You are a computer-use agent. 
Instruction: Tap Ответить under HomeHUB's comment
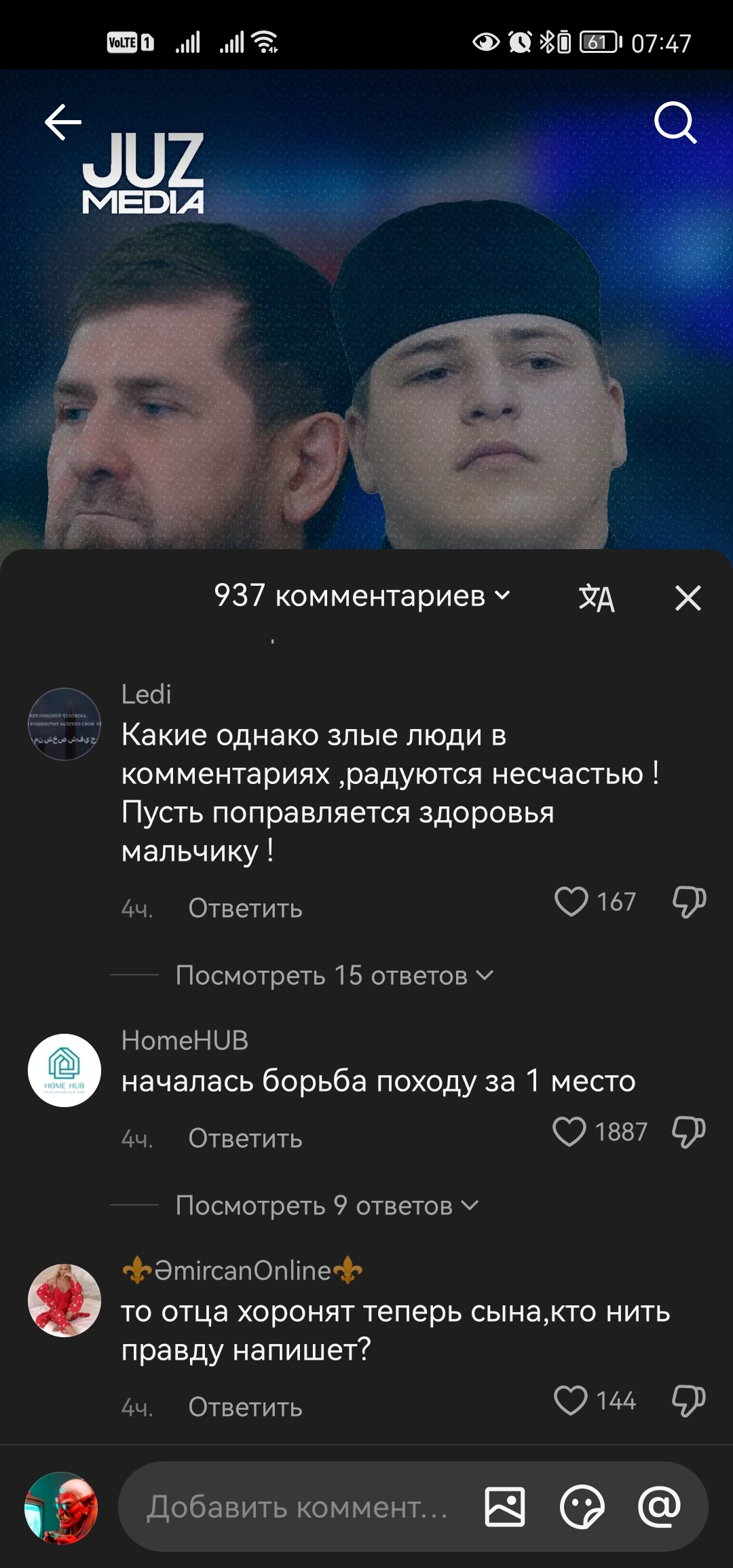coord(245,1138)
